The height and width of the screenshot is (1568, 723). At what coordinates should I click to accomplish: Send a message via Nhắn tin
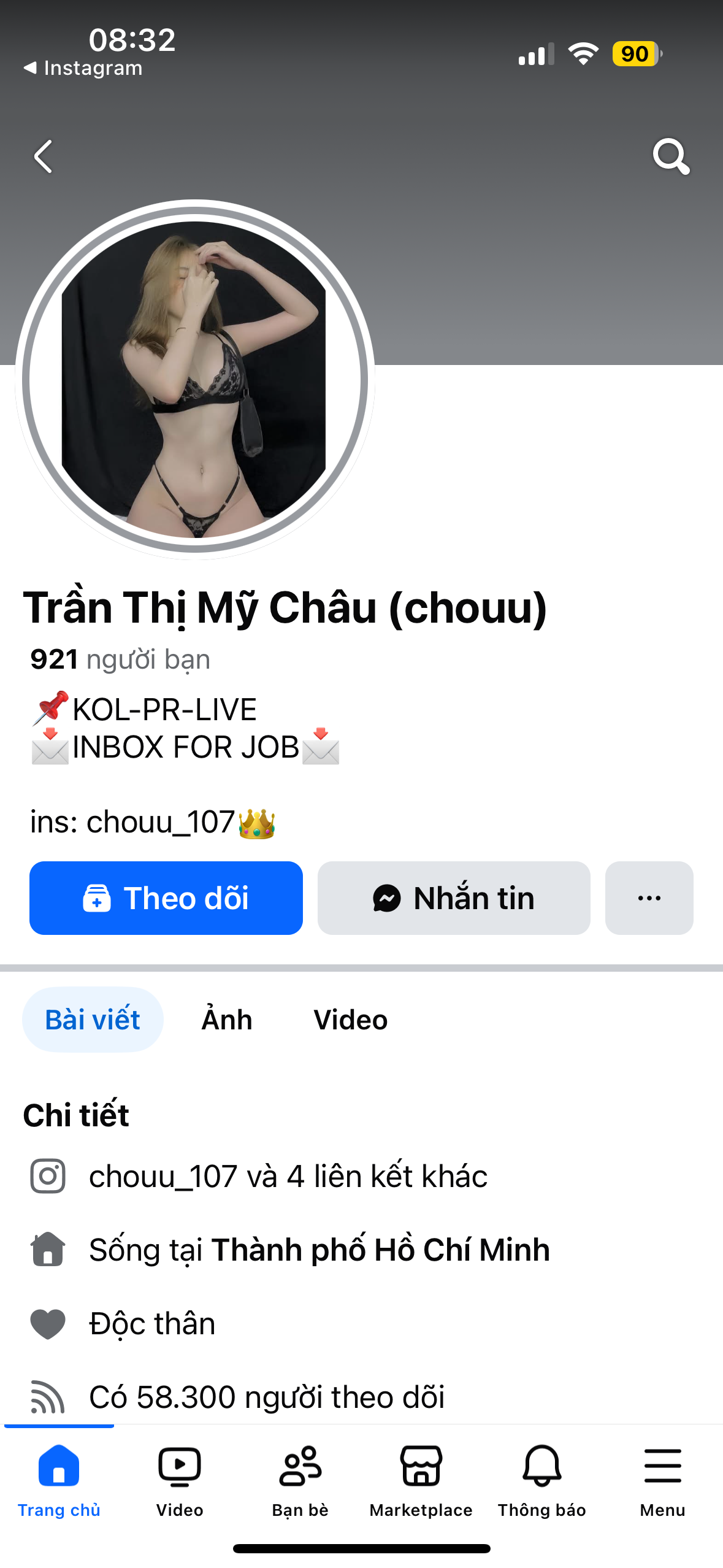(x=454, y=897)
